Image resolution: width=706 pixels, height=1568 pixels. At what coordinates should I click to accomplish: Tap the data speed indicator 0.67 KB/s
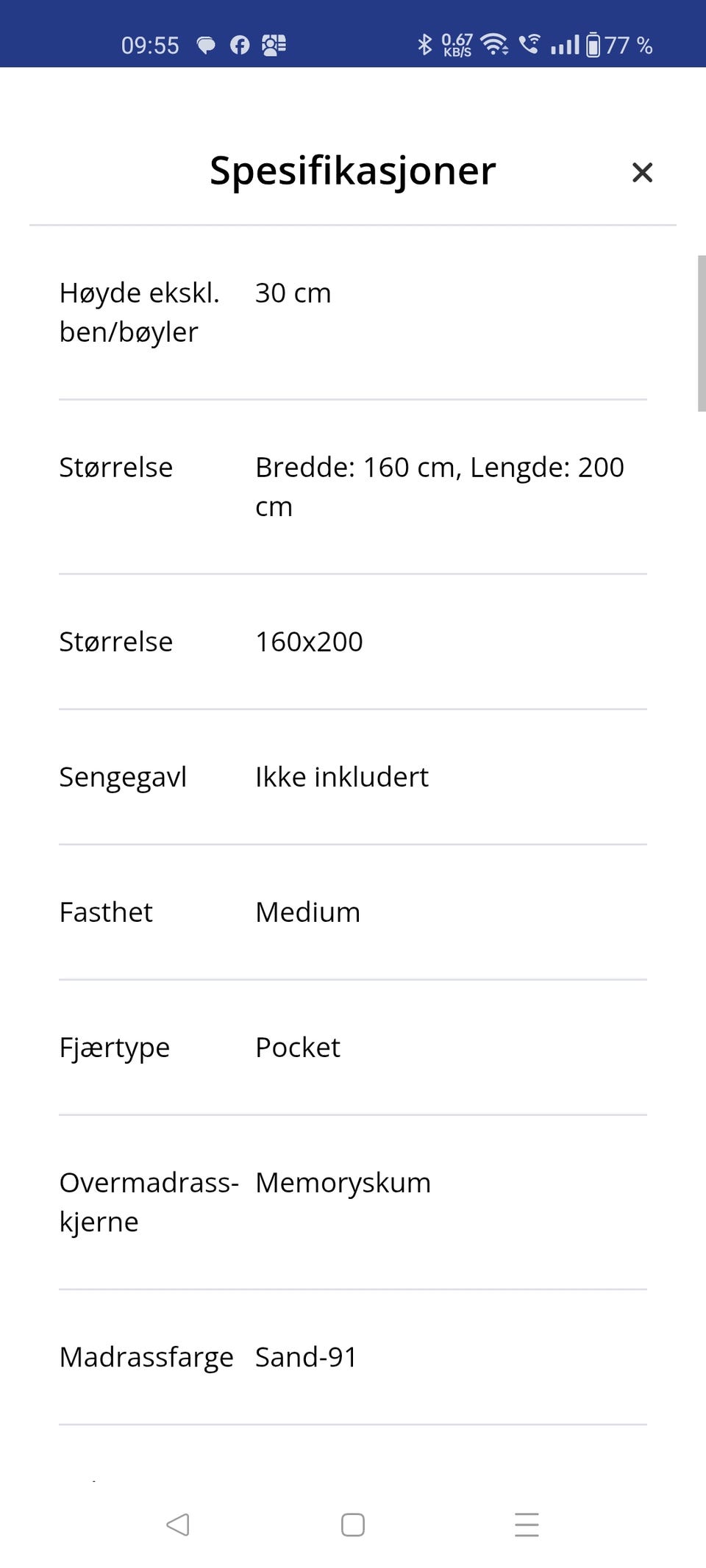[x=456, y=44]
